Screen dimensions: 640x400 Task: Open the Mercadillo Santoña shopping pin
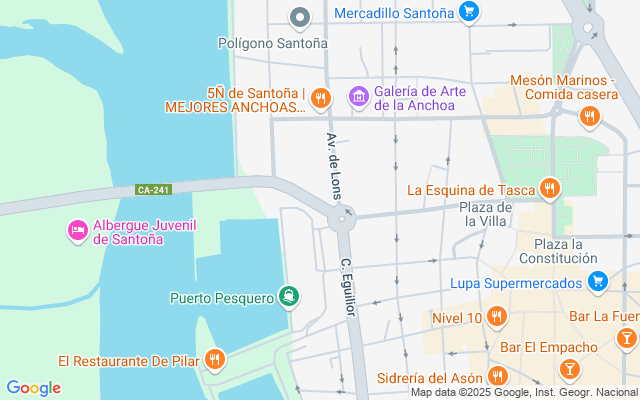(x=468, y=12)
